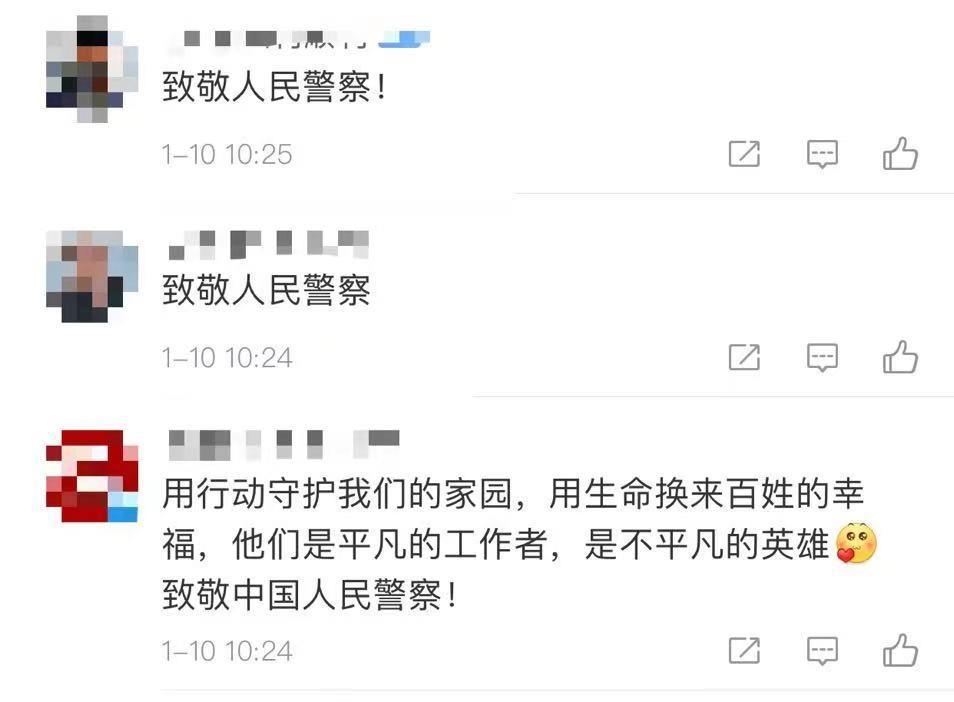Reply to the comment ending 致敬中国人民警察！
Image resolution: width=954 pixels, height=702 pixels.
tap(822, 651)
